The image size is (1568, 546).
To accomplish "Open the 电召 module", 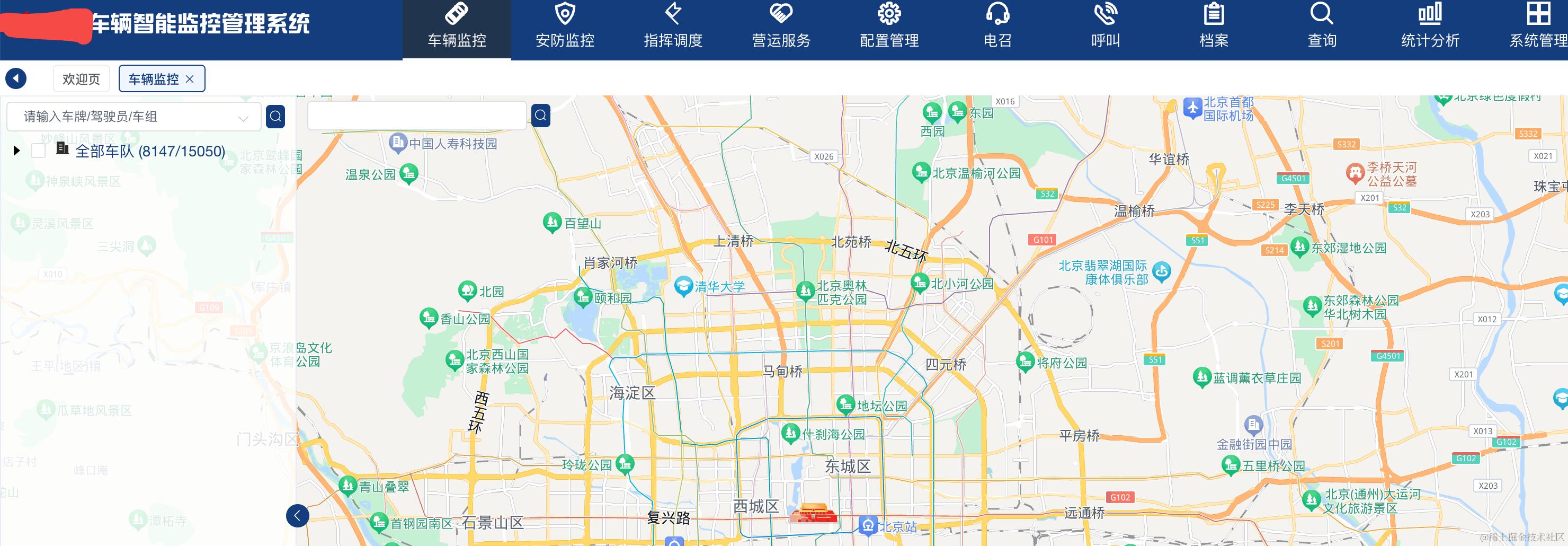I will pos(997,28).
